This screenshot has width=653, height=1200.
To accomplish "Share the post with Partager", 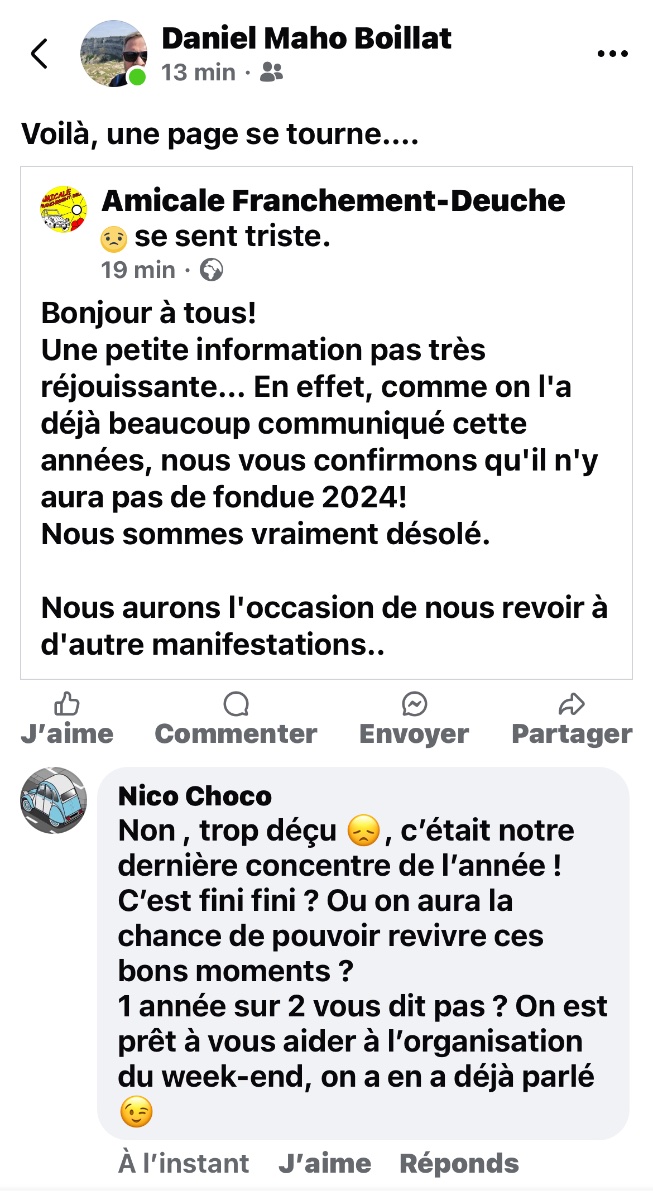I will (x=571, y=719).
